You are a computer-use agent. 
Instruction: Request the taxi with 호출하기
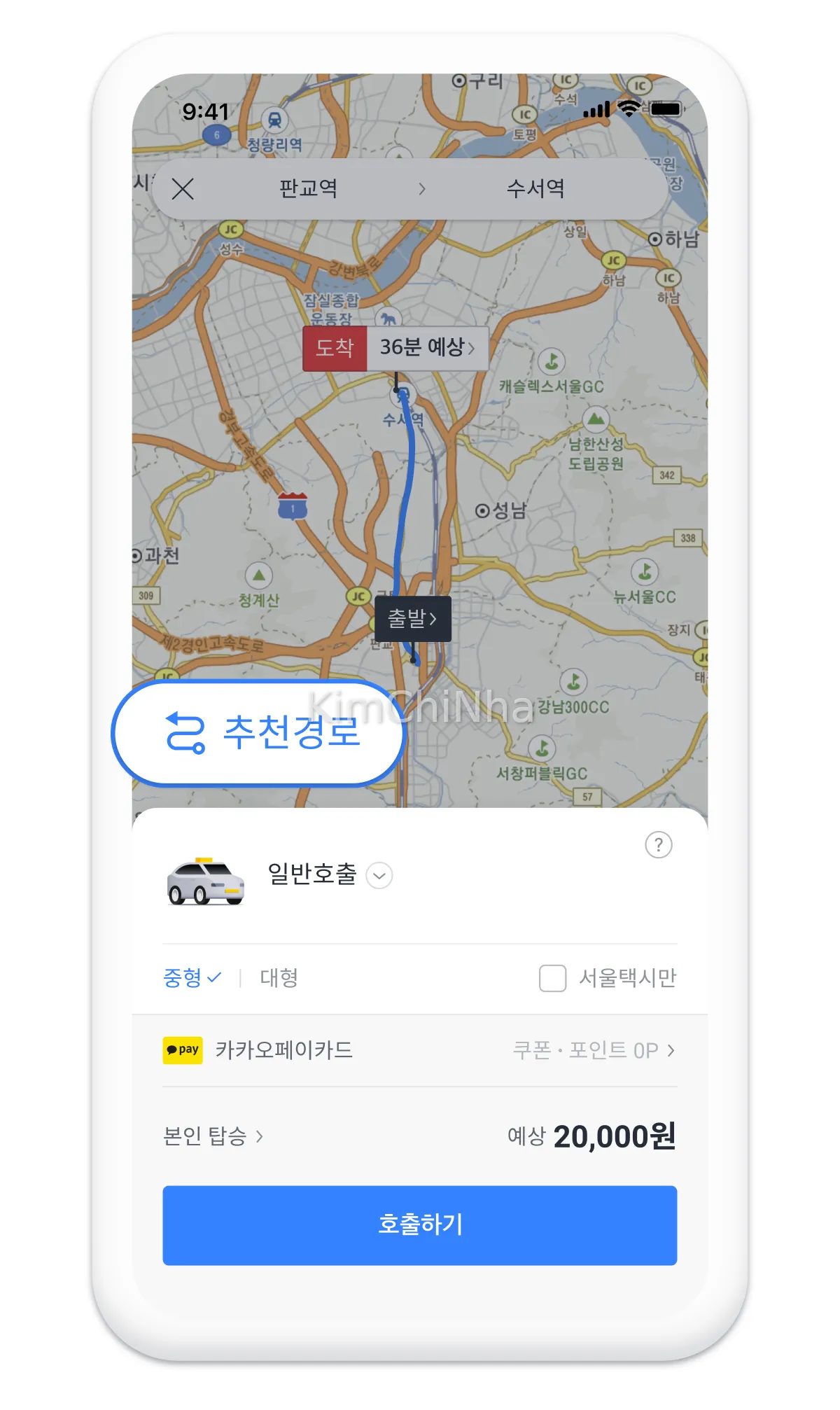point(419,1225)
